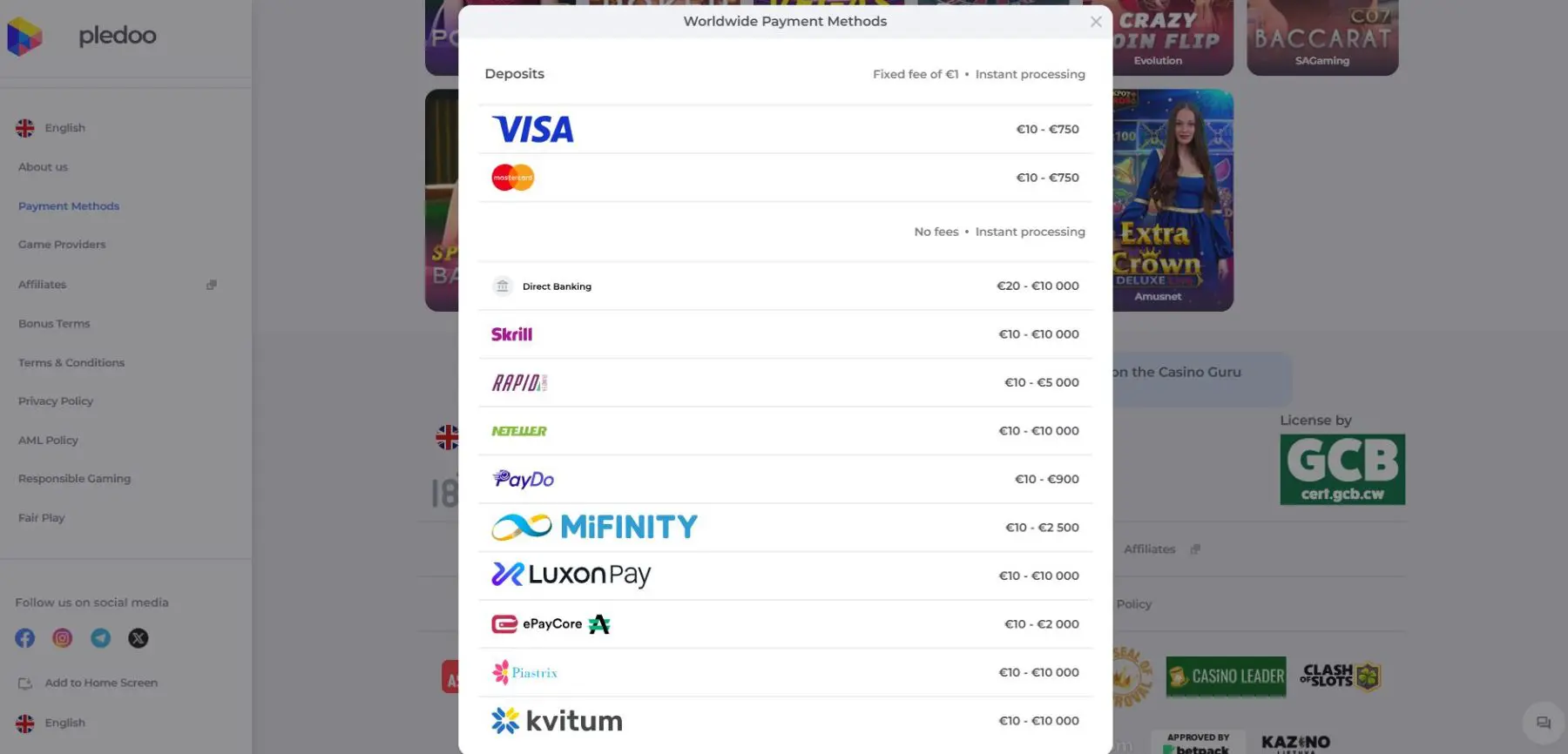This screenshot has height=754, width=1568.
Task: Open the Game Providers page
Action: tap(62, 245)
